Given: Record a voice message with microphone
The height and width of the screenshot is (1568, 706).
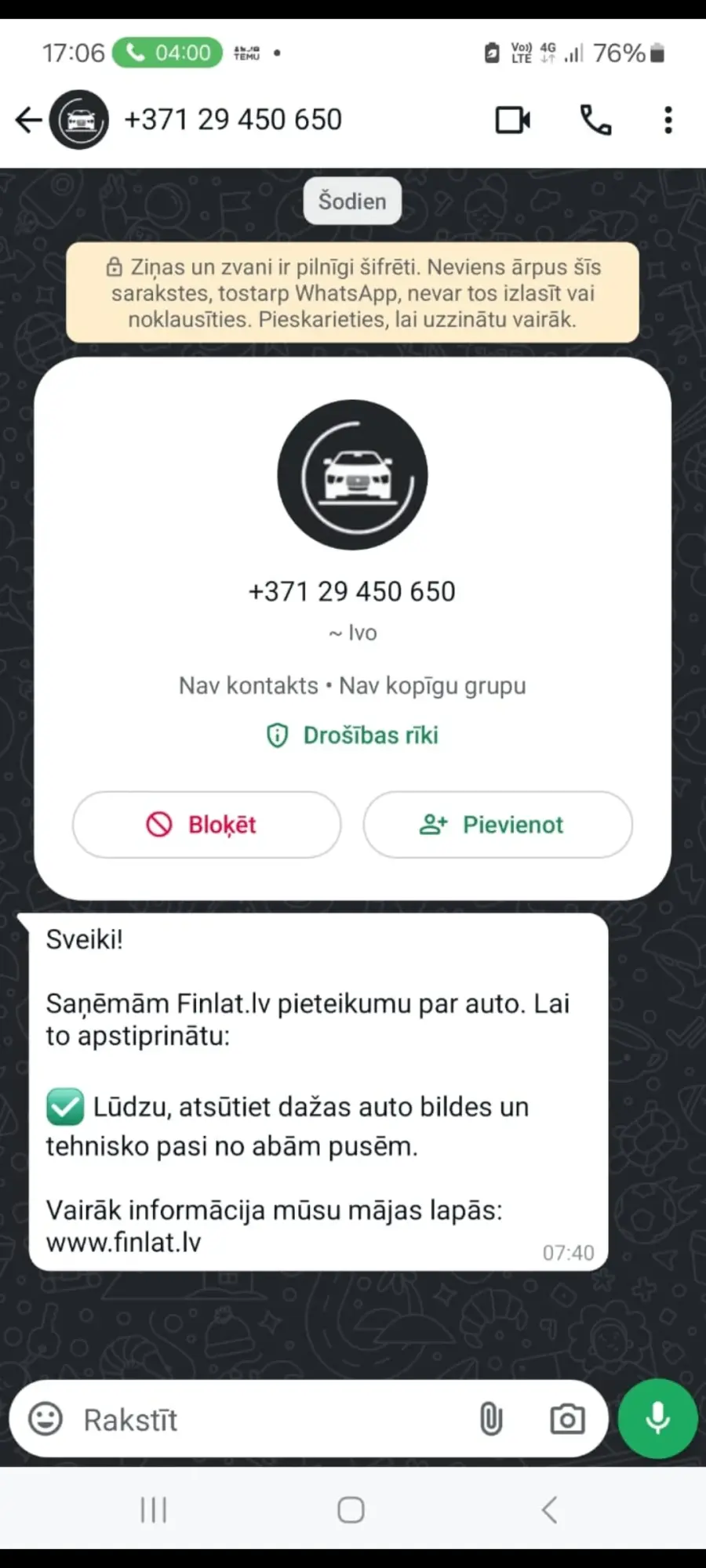Looking at the screenshot, I should pos(657,1419).
